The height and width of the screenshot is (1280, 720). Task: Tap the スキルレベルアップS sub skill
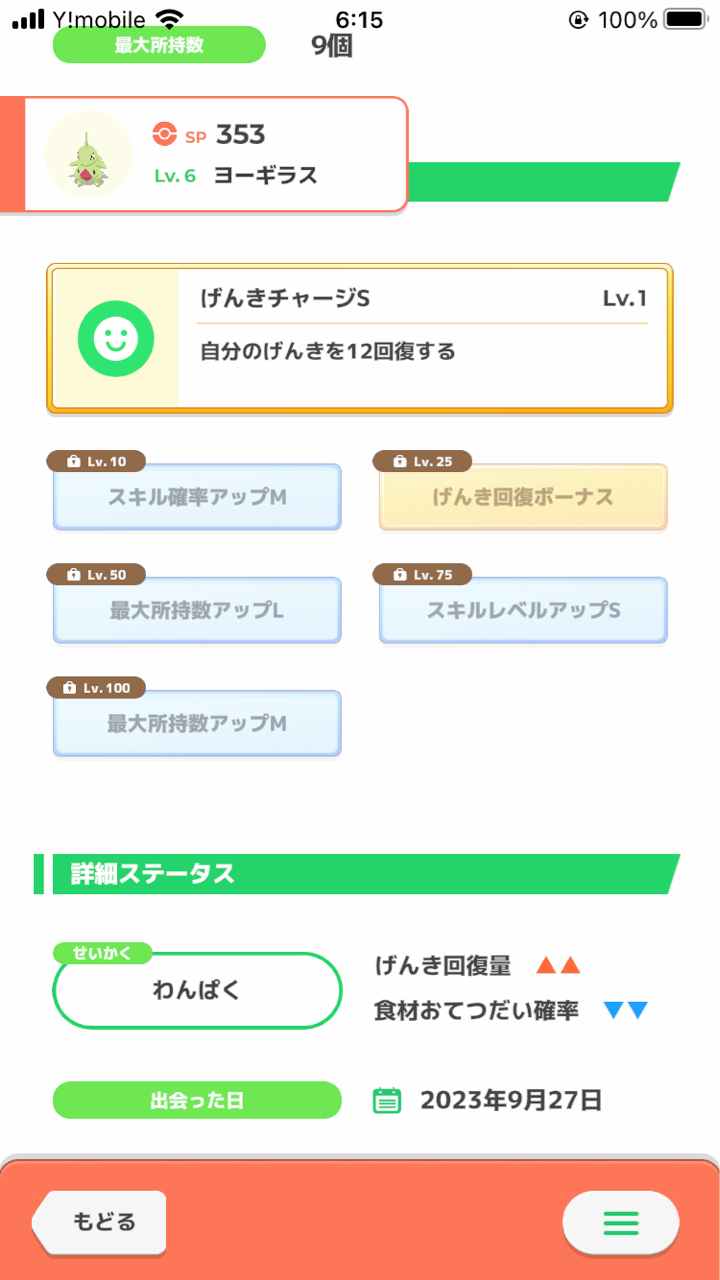click(523, 610)
